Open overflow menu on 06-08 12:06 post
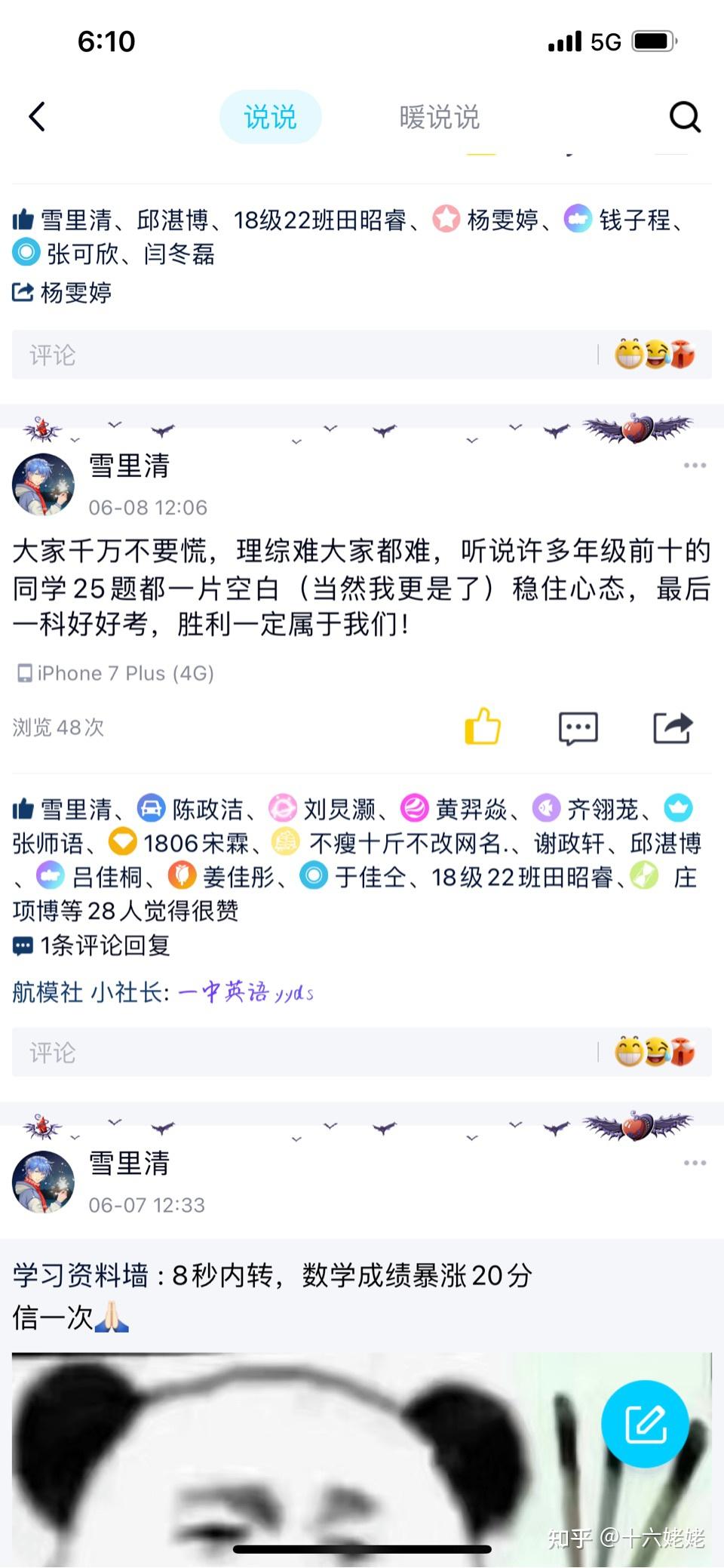724x1568 pixels. tap(695, 466)
